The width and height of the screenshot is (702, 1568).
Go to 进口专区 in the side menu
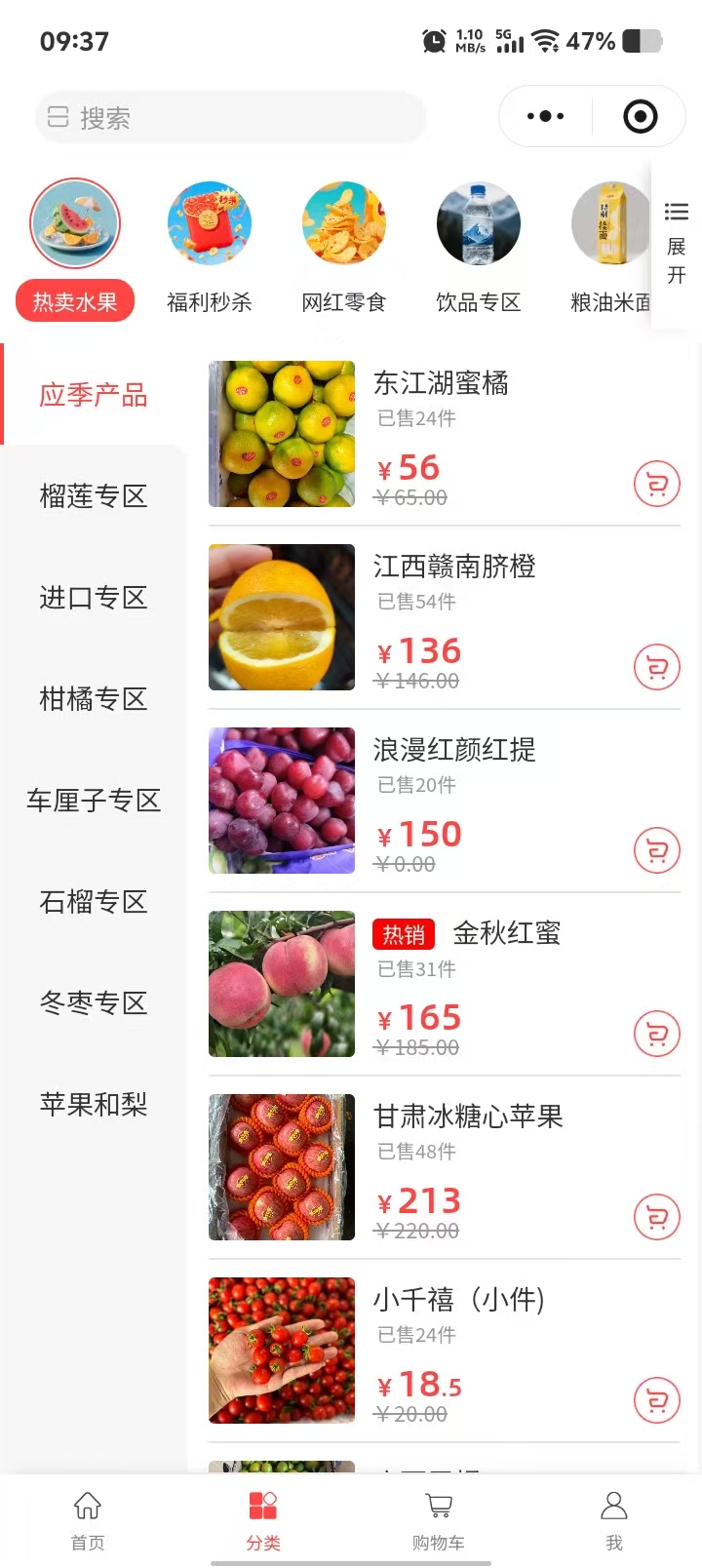tap(94, 598)
